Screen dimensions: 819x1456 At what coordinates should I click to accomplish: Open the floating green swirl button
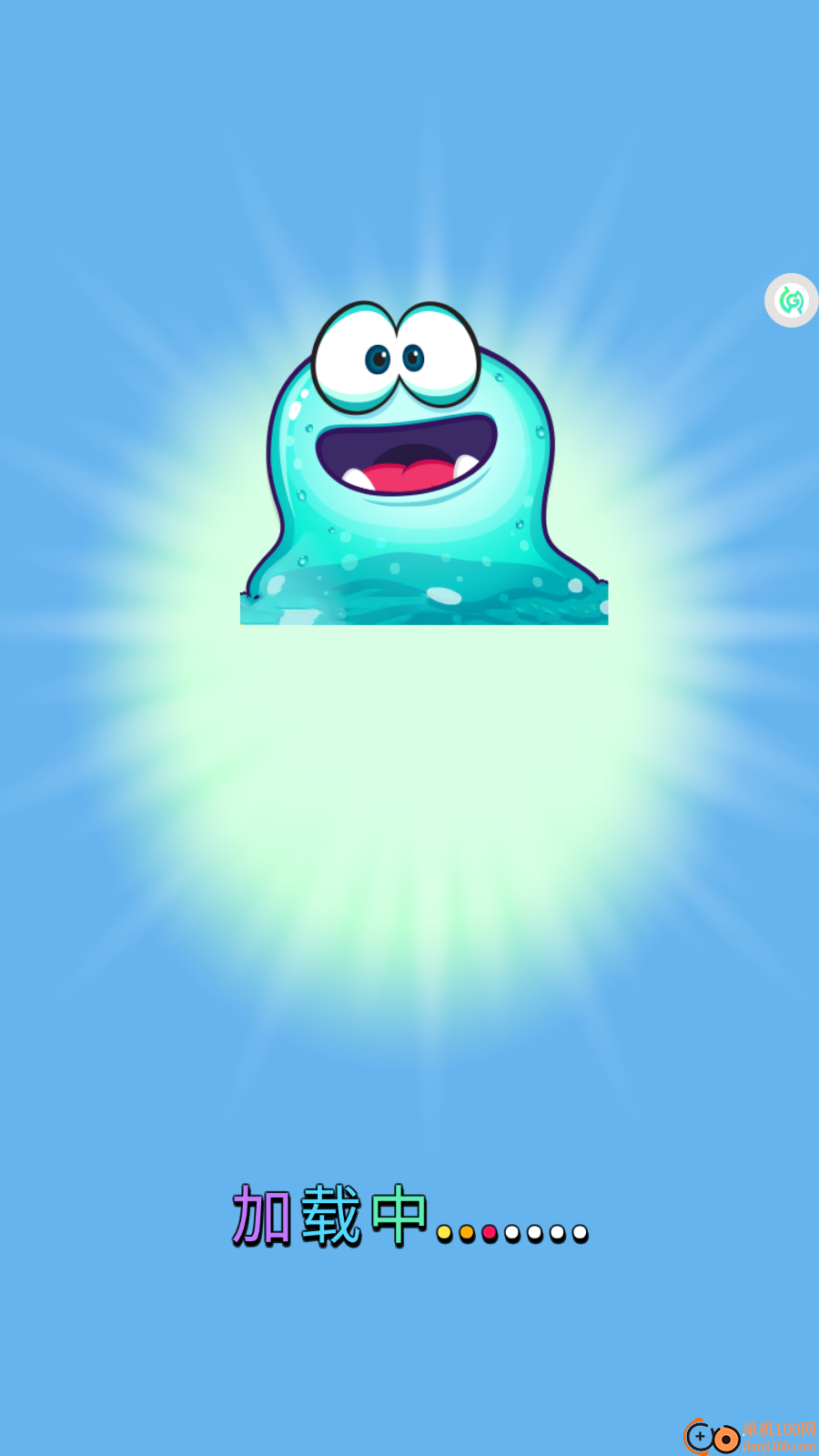click(791, 300)
